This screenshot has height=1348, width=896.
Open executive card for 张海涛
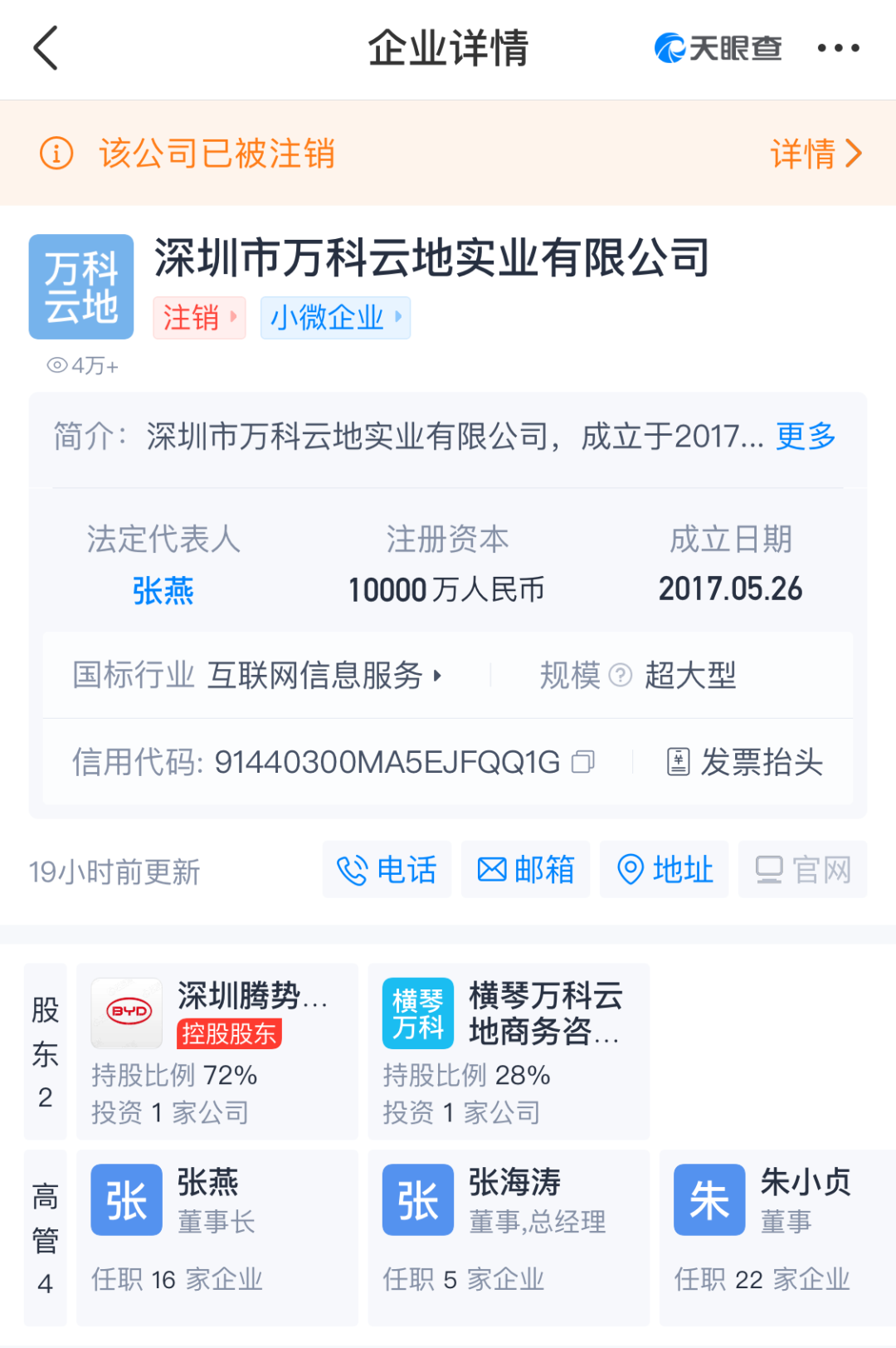[508, 1238]
